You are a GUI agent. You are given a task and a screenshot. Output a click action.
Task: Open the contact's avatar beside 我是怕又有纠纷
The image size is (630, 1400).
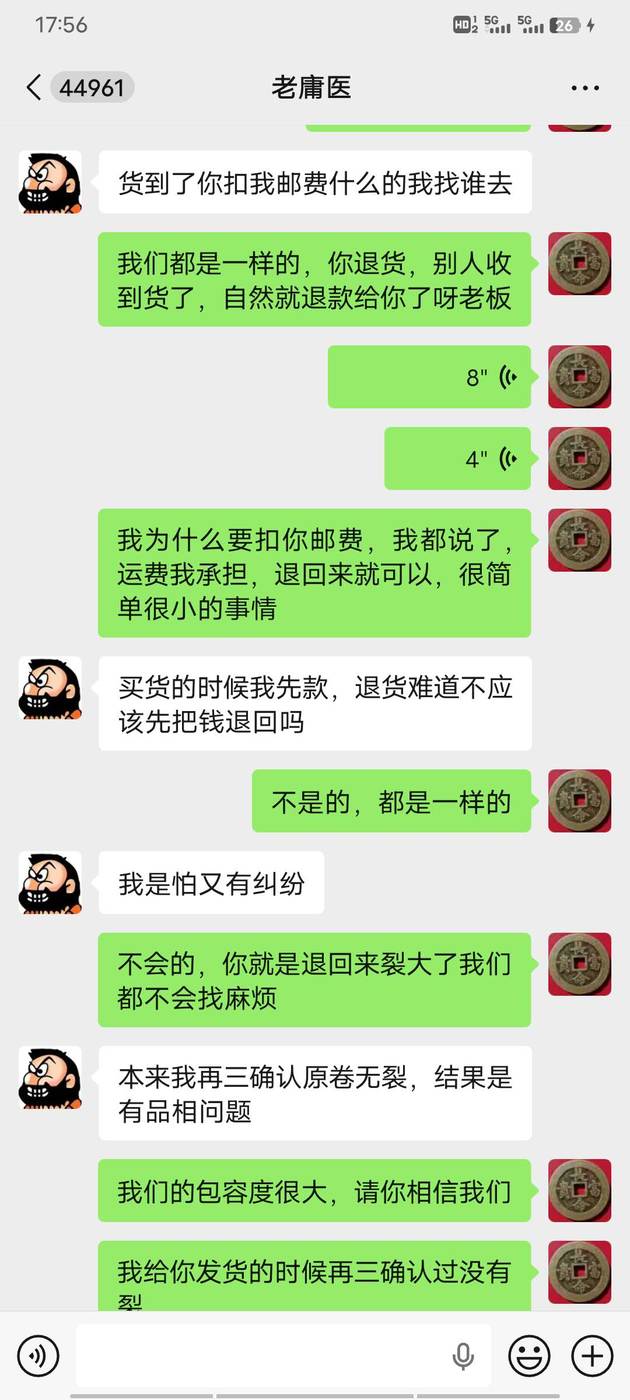click(50, 883)
